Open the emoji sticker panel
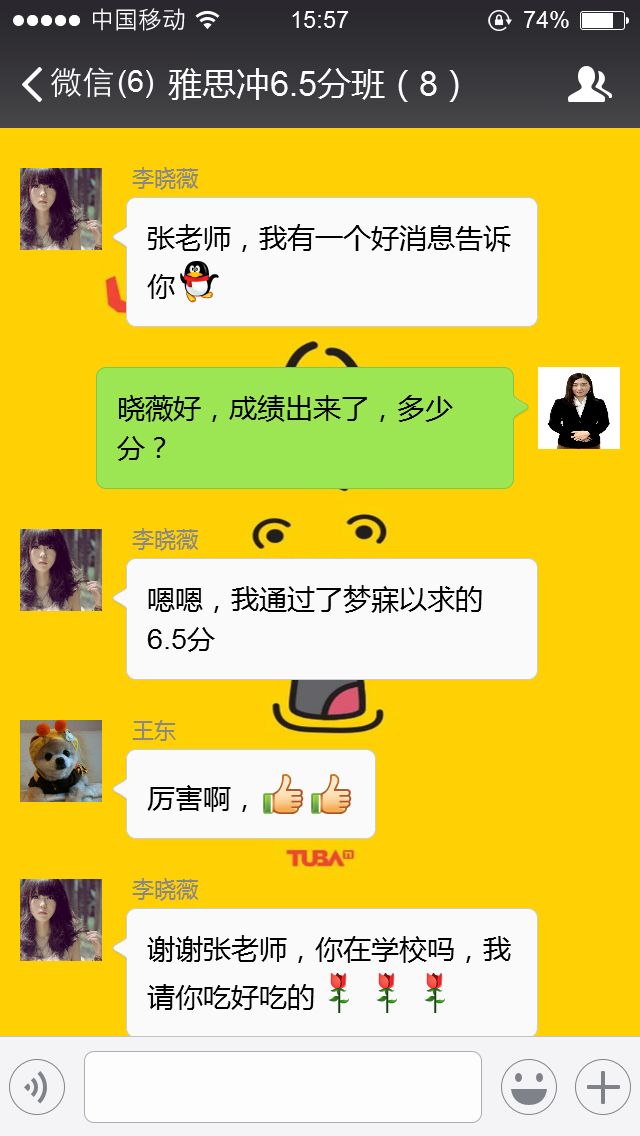The width and height of the screenshot is (640, 1136). coord(528,1087)
